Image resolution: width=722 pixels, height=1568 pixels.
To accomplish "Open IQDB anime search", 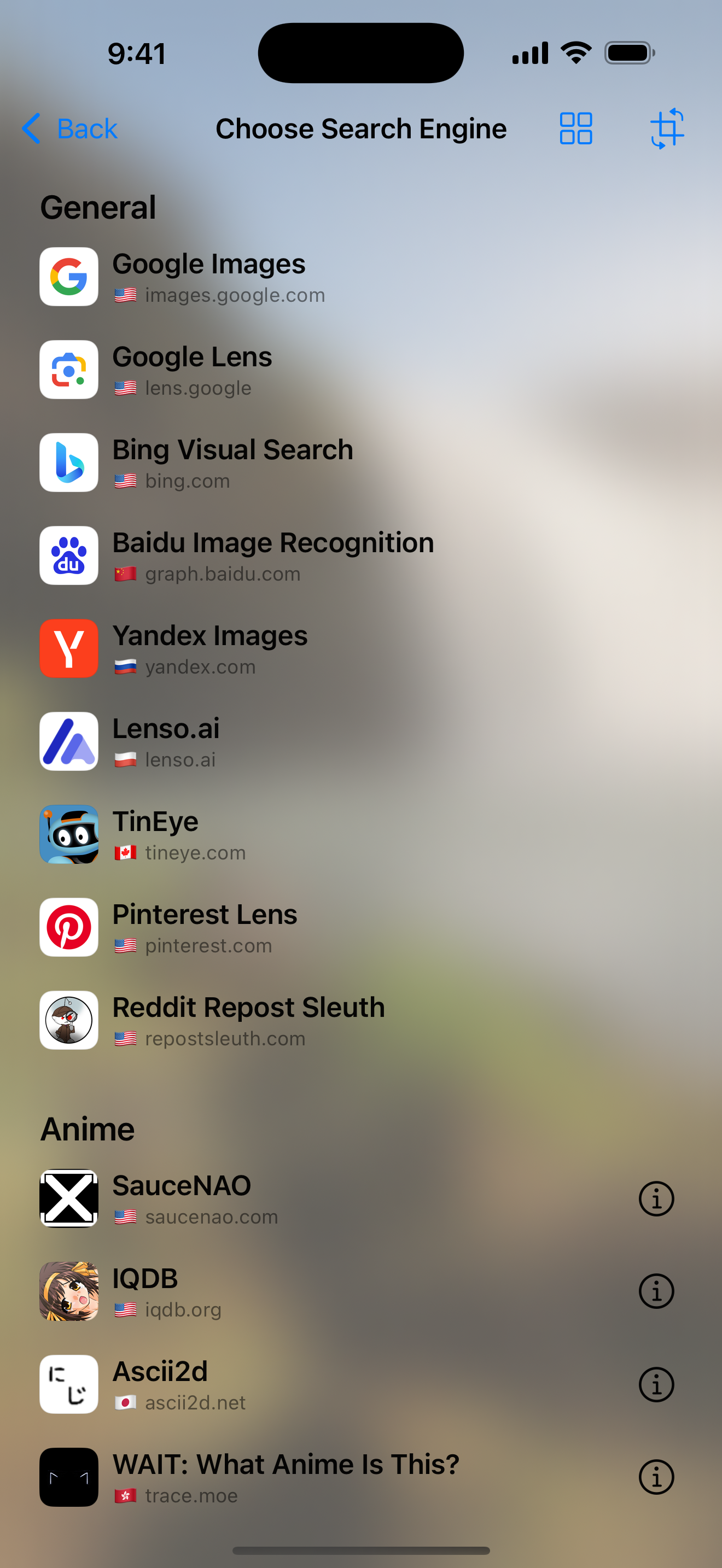I will click(x=144, y=1290).
